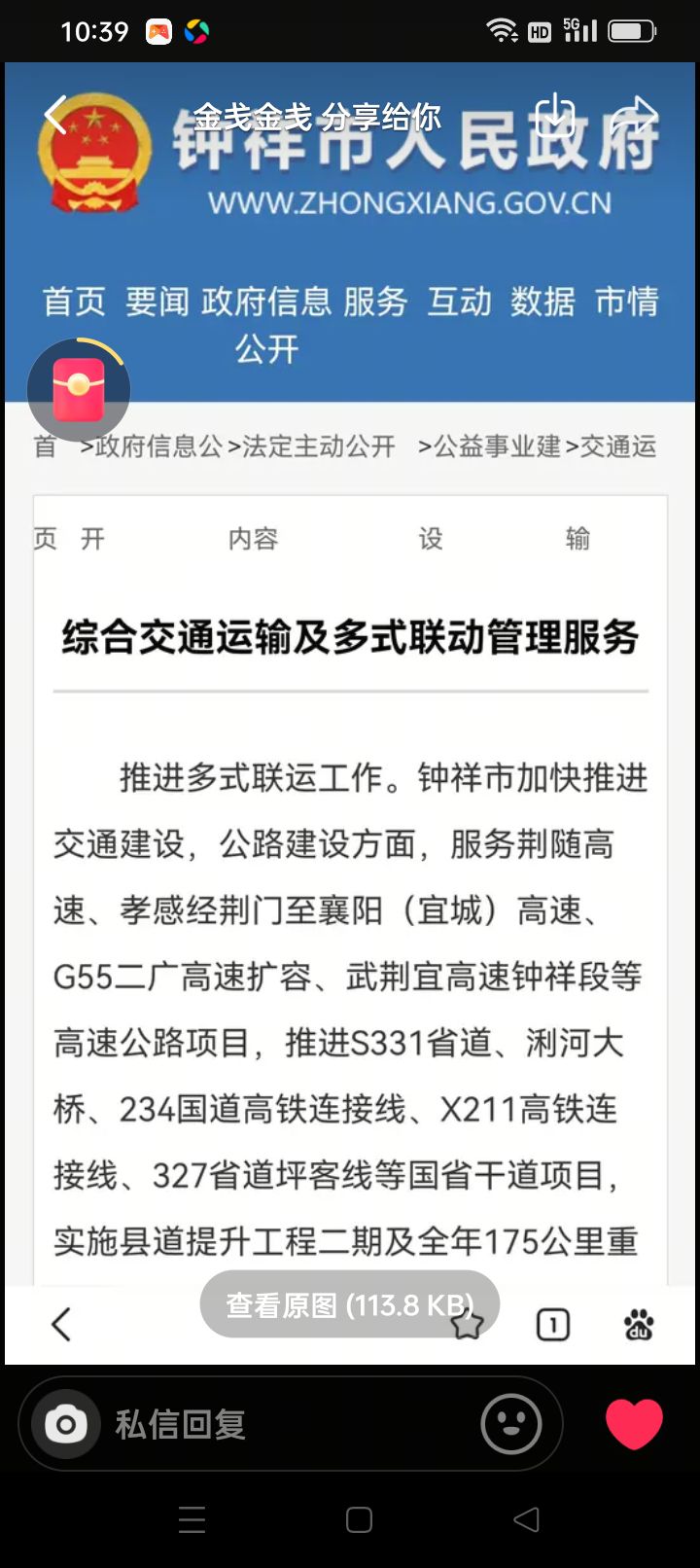Tap the system home button
700x1568 pixels.
click(x=359, y=1519)
